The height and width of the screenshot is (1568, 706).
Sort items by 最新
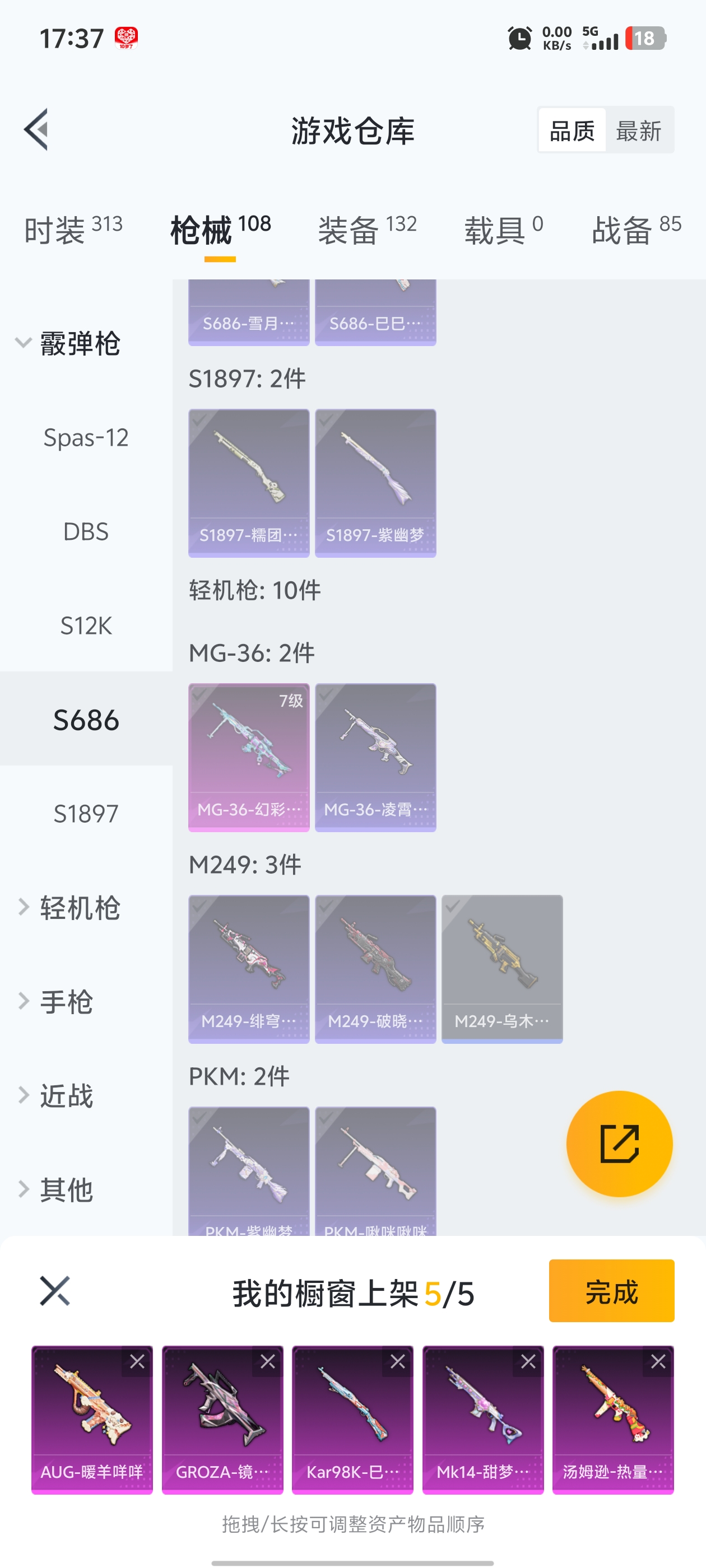(638, 130)
